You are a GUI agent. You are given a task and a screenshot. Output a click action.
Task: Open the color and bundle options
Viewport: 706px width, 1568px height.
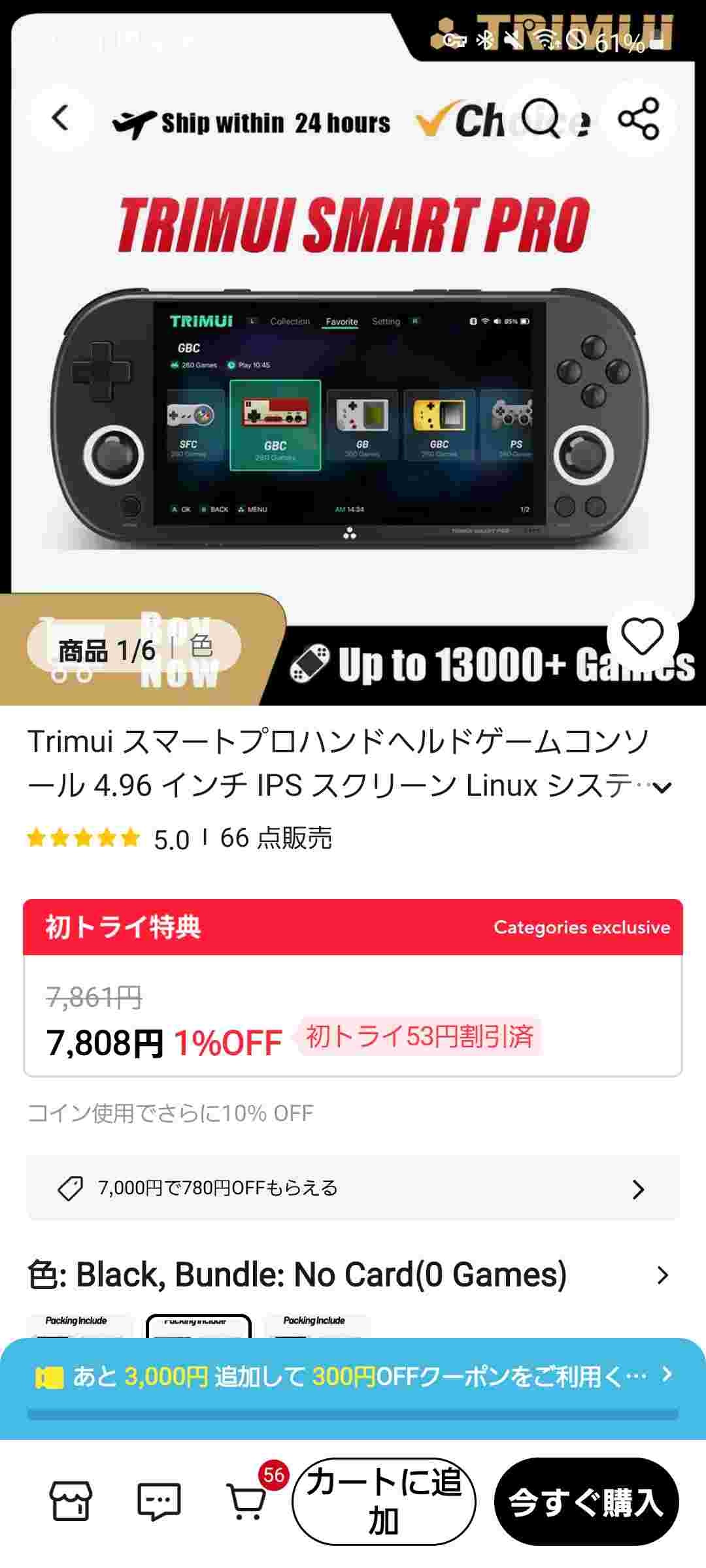pyautogui.click(x=353, y=1275)
